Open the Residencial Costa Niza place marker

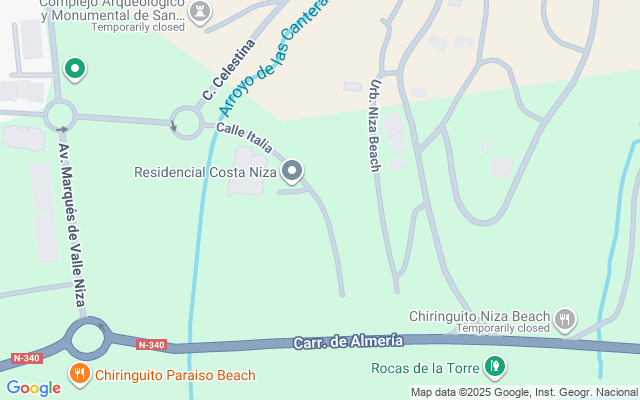point(292,172)
